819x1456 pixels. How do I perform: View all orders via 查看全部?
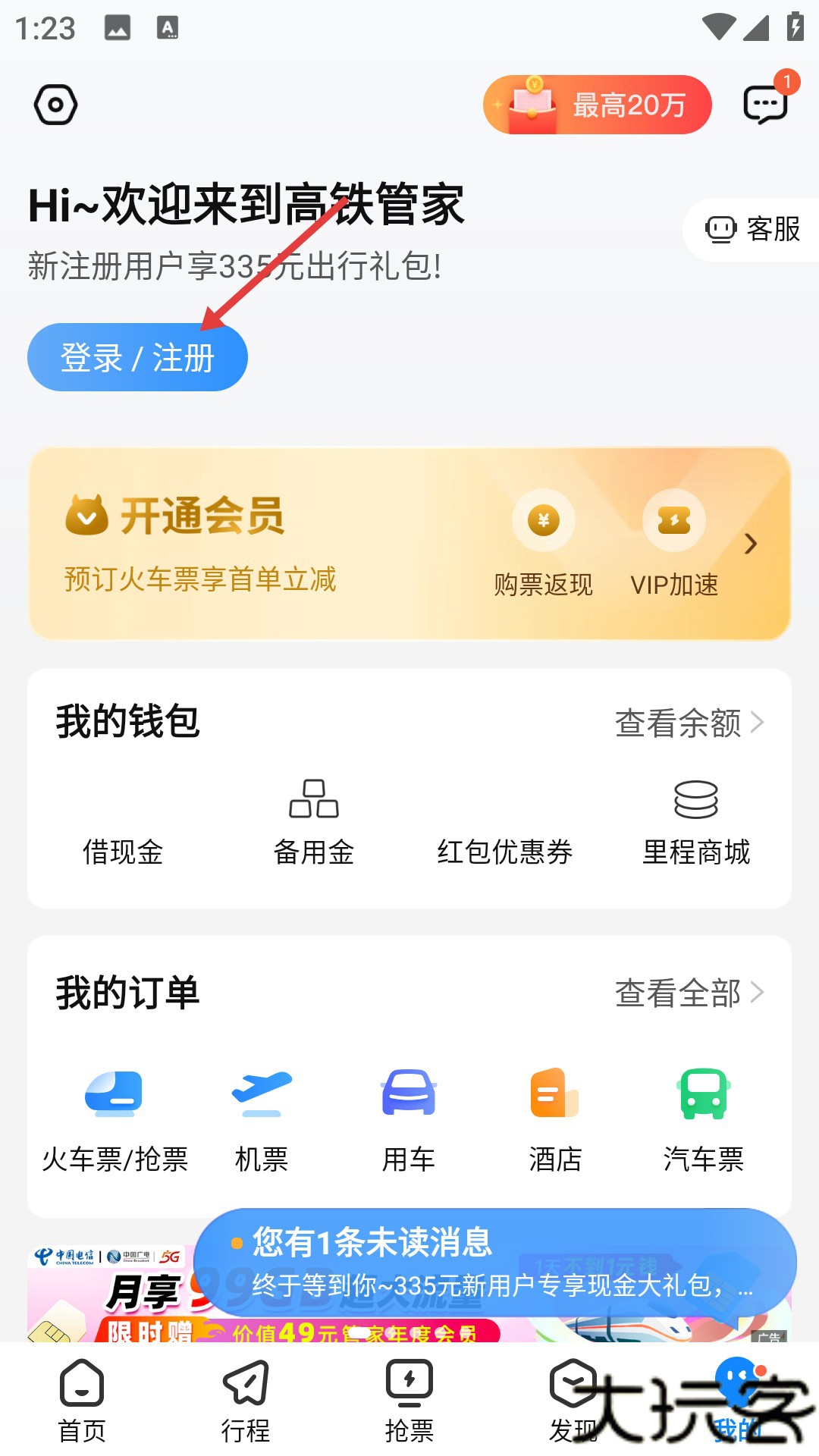pos(689,993)
